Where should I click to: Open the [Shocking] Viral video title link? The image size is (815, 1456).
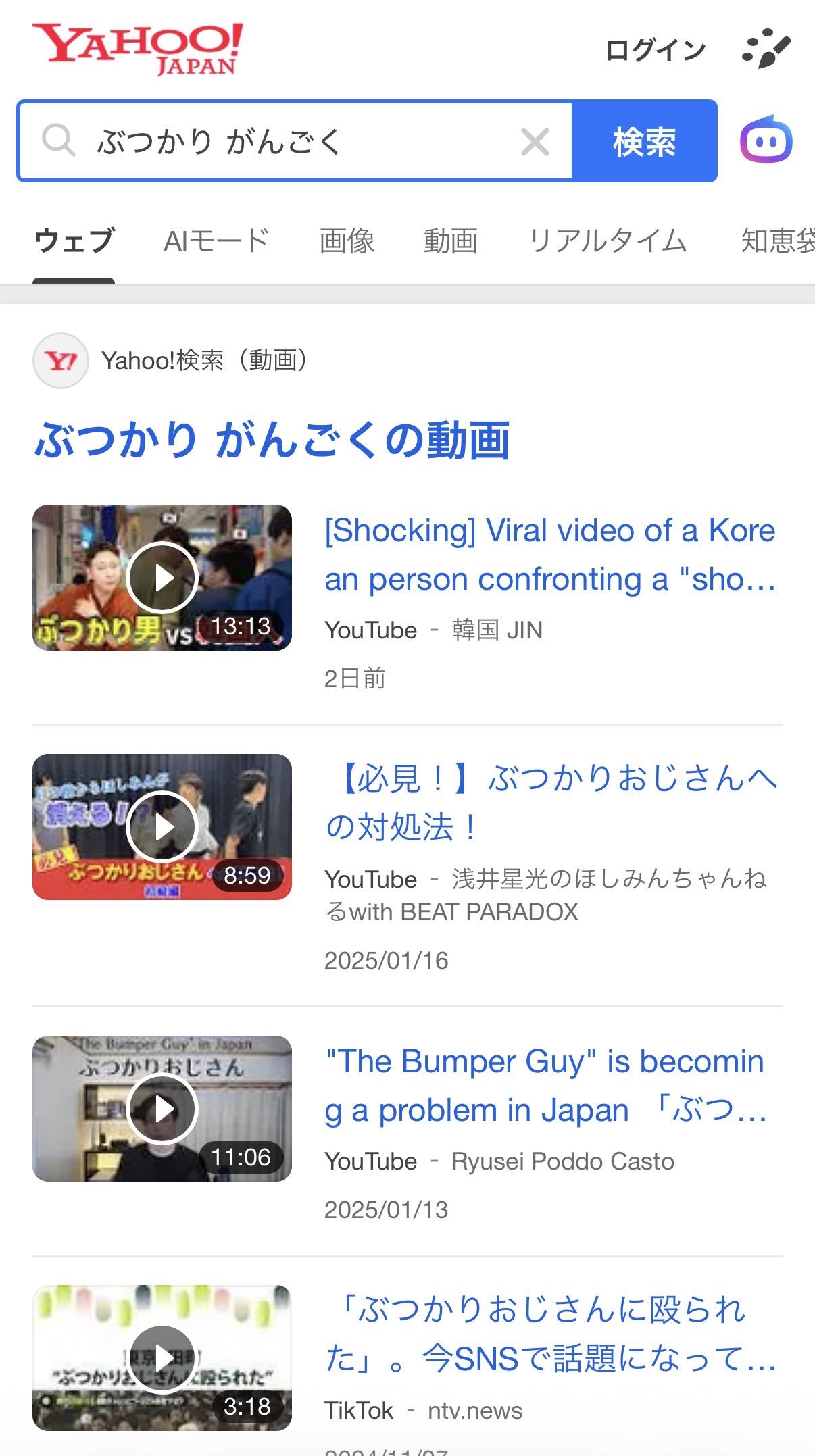pos(550,555)
